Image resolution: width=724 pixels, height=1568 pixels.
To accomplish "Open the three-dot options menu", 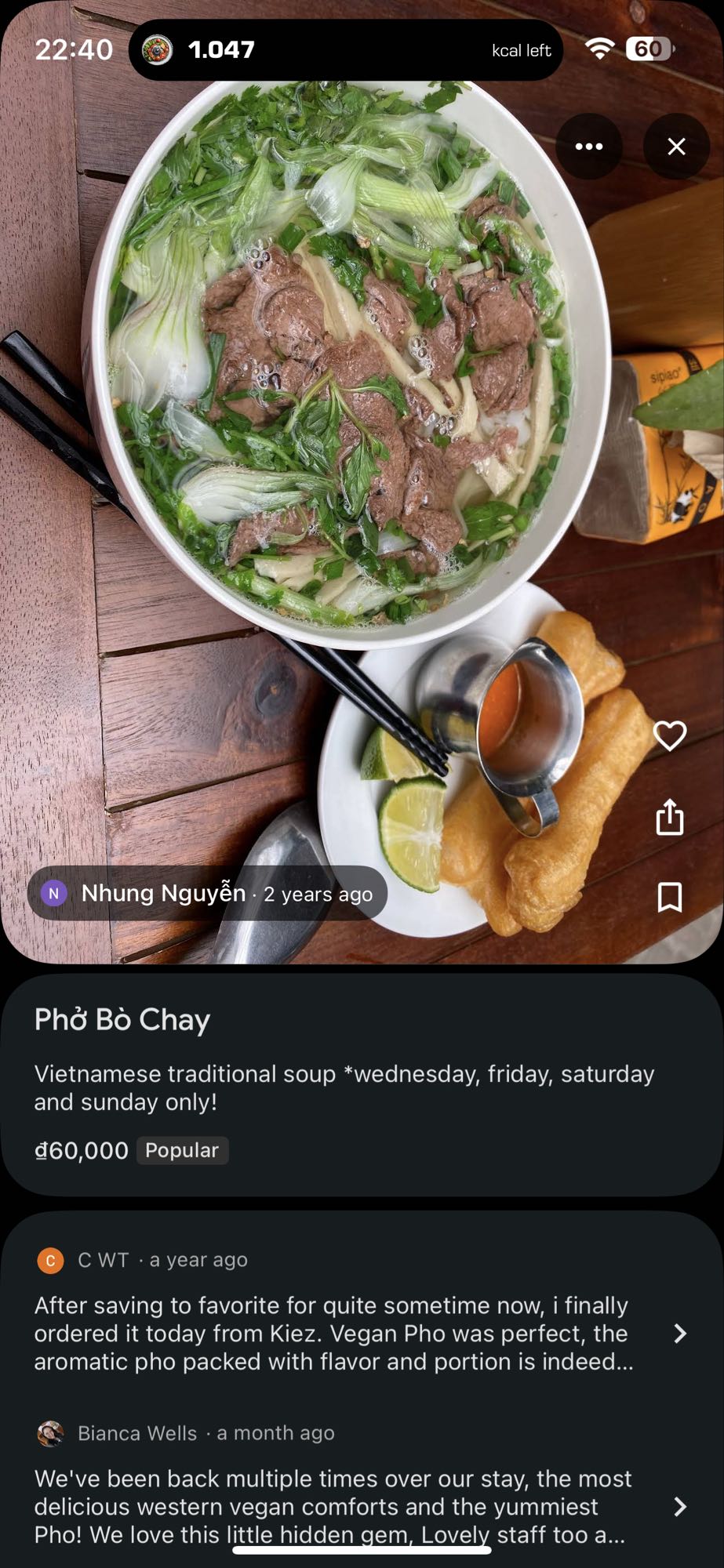I will pos(589,146).
